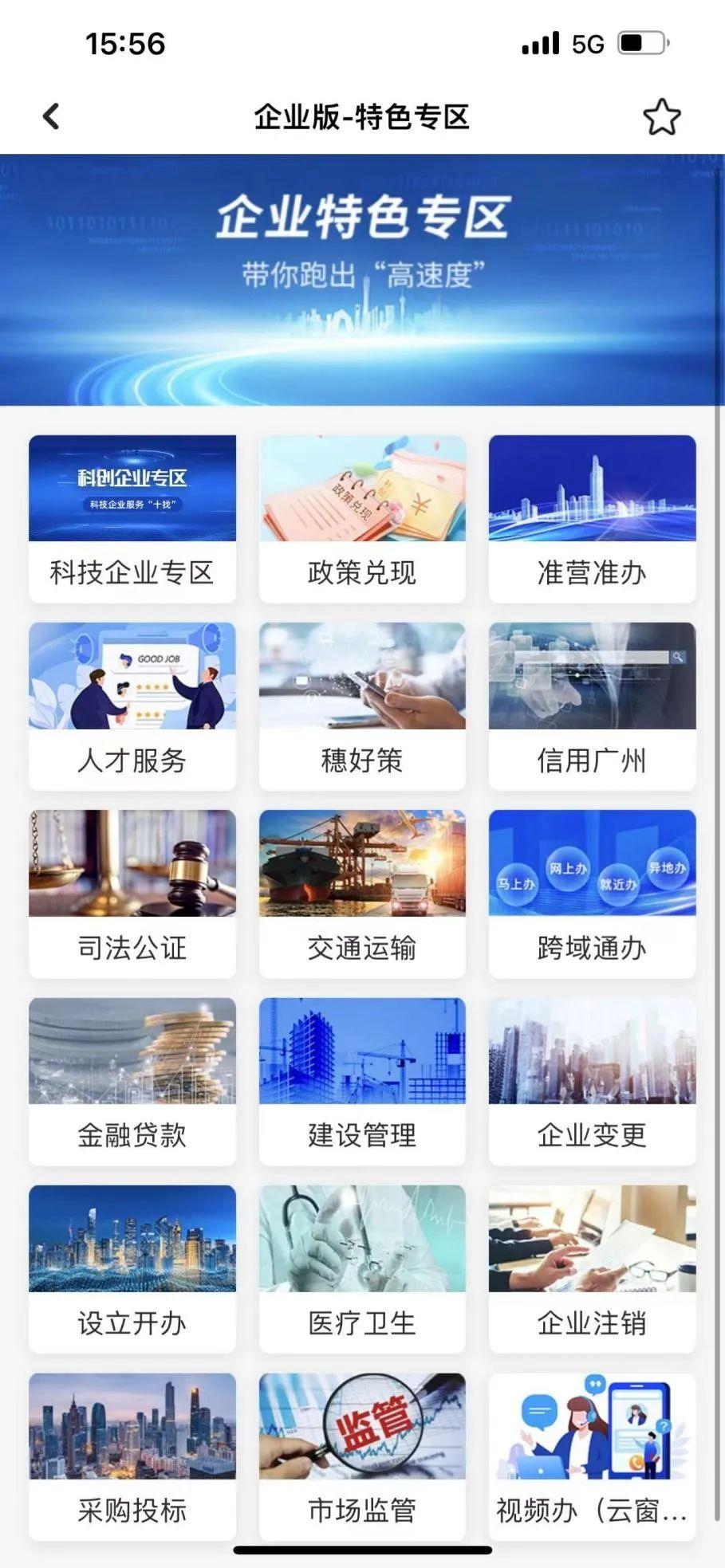Select the 企业注销 card
The width and height of the screenshot is (725, 1568).
pyautogui.click(x=592, y=1269)
